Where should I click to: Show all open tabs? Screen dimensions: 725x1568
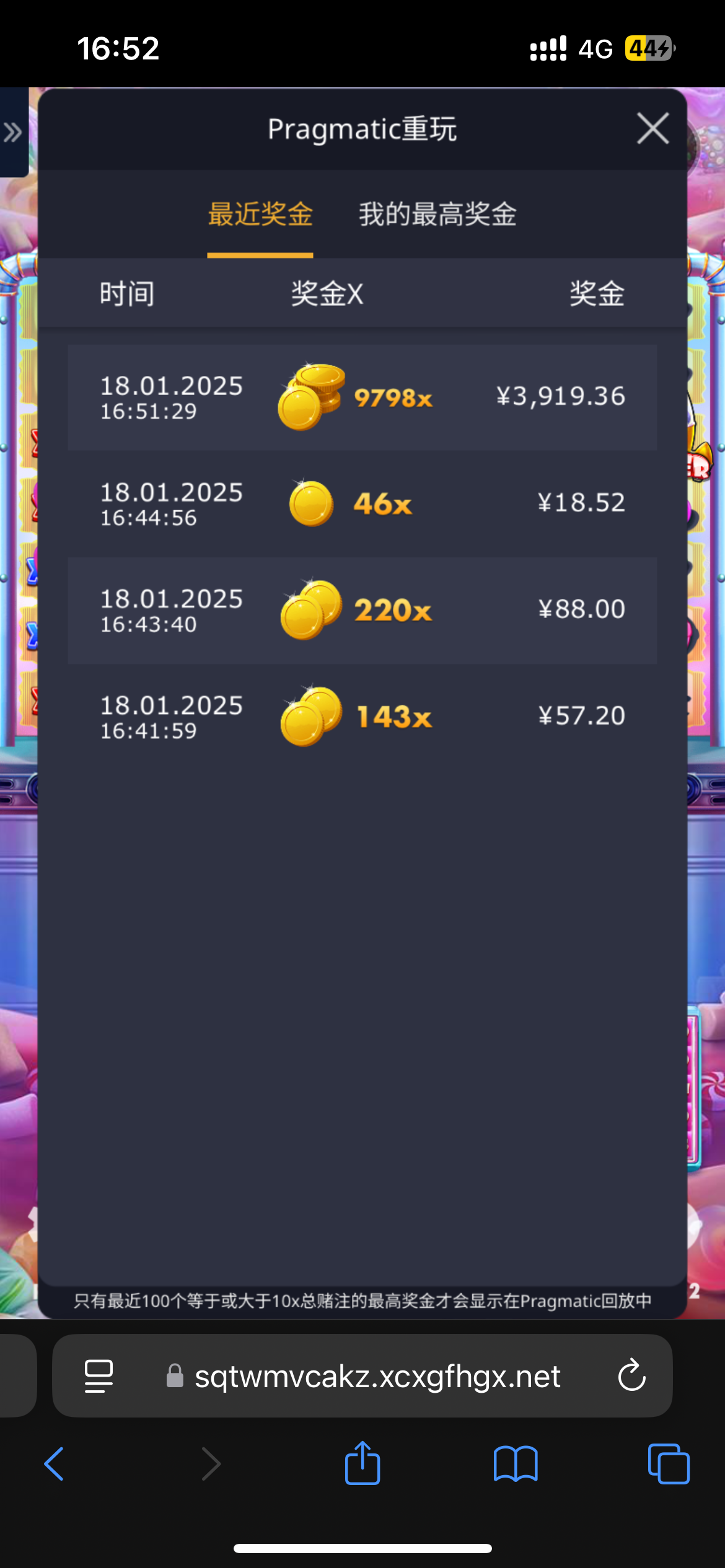coord(668,1464)
